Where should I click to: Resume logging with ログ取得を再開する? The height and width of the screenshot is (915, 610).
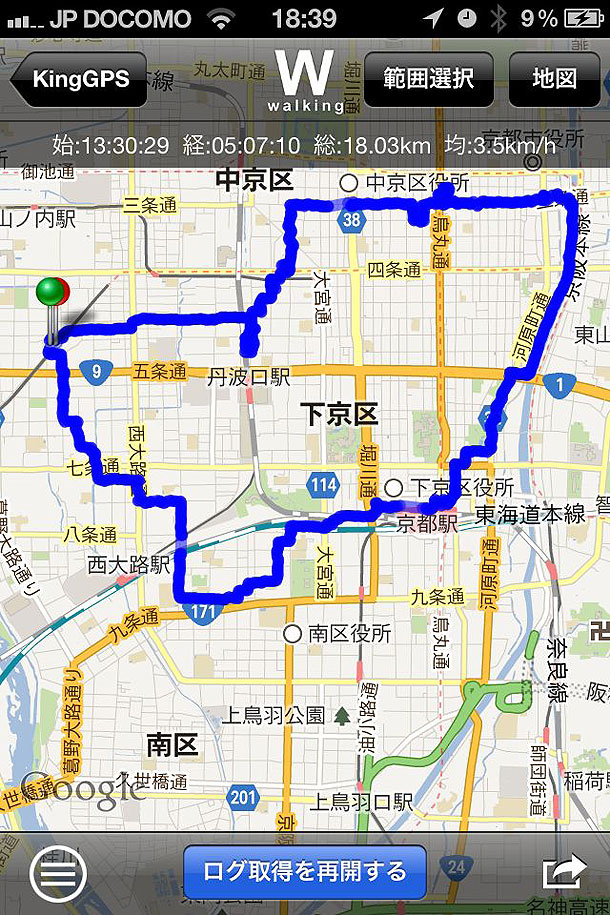pyautogui.click(x=305, y=871)
